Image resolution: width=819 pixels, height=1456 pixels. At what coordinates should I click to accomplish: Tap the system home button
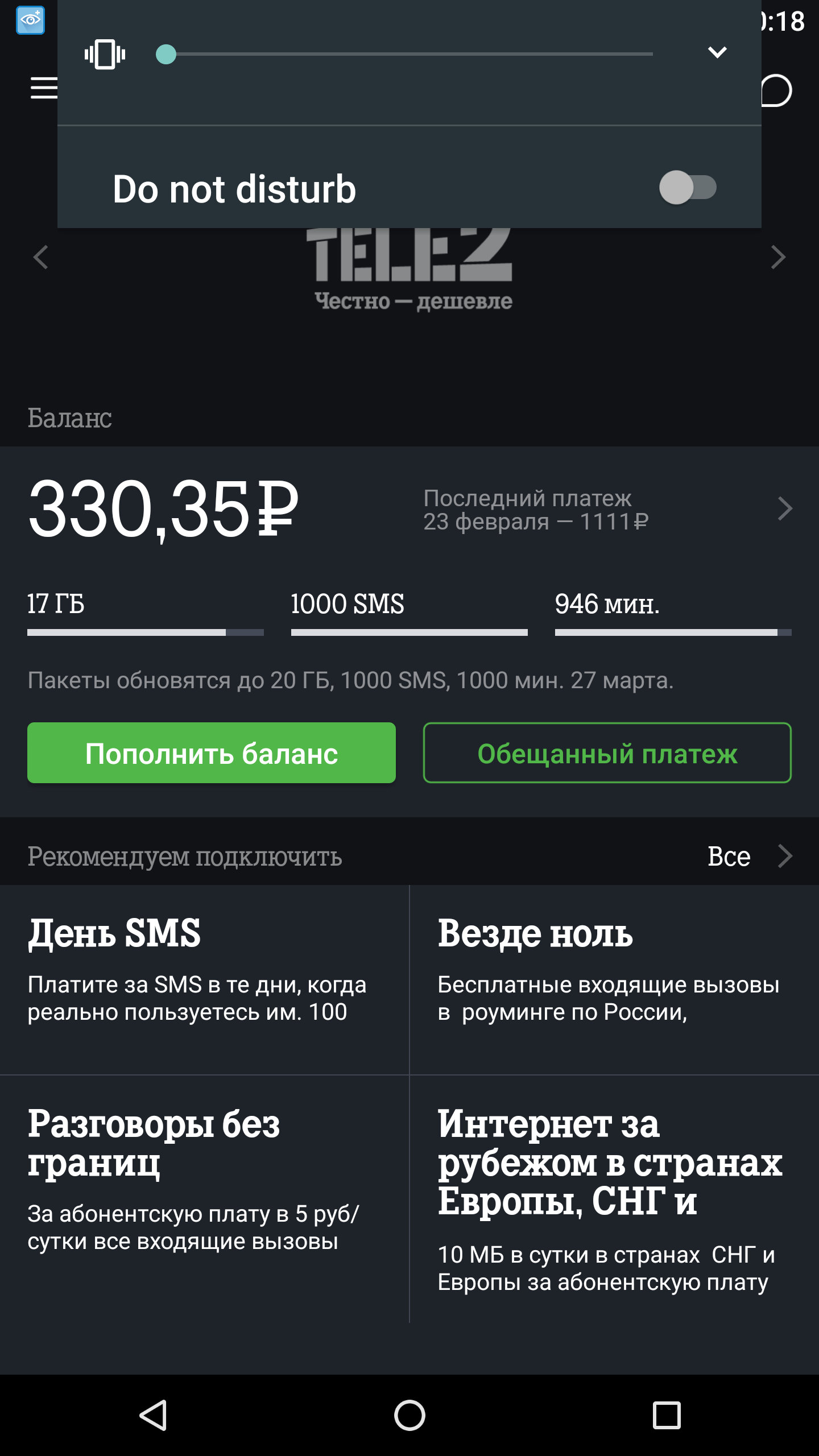(409, 1416)
